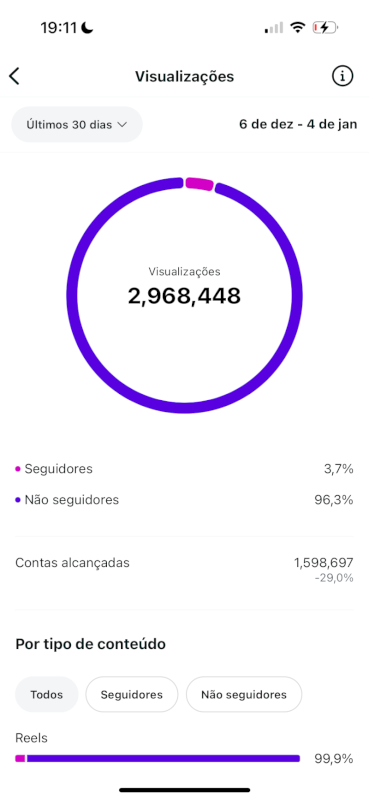The width and height of the screenshot is (369, 800).
Task: Open the info icon about Visualizações
Action: click(x=342, y=77)
